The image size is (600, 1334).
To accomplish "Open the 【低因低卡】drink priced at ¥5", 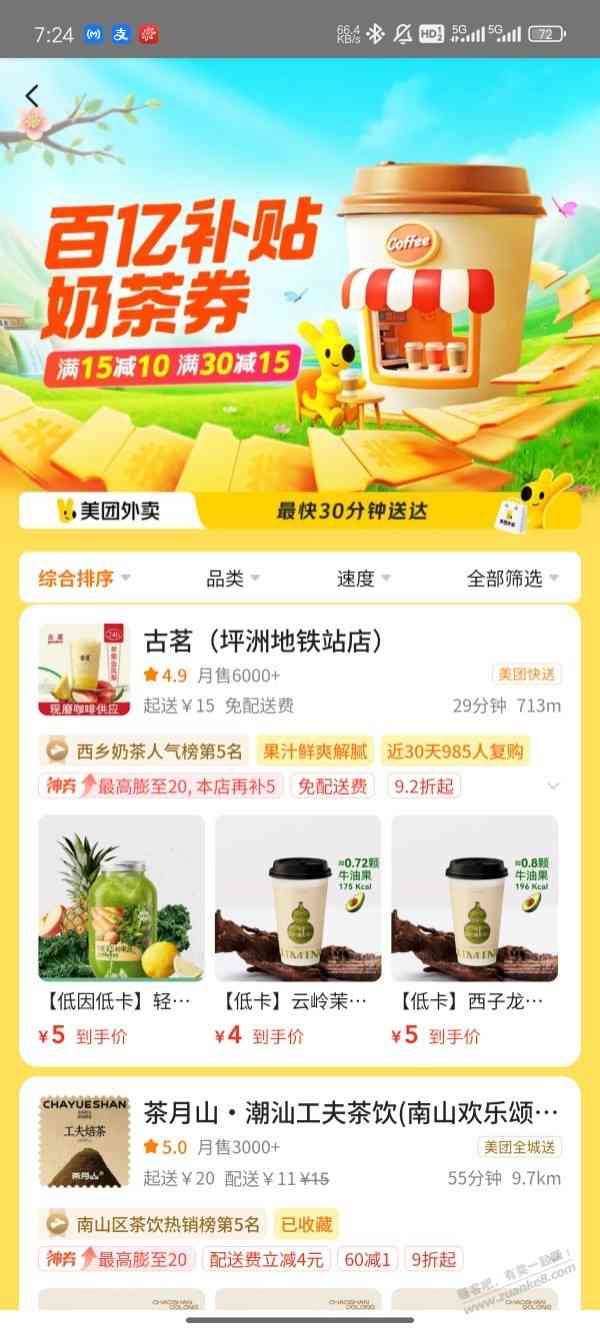I will point(121,931).
